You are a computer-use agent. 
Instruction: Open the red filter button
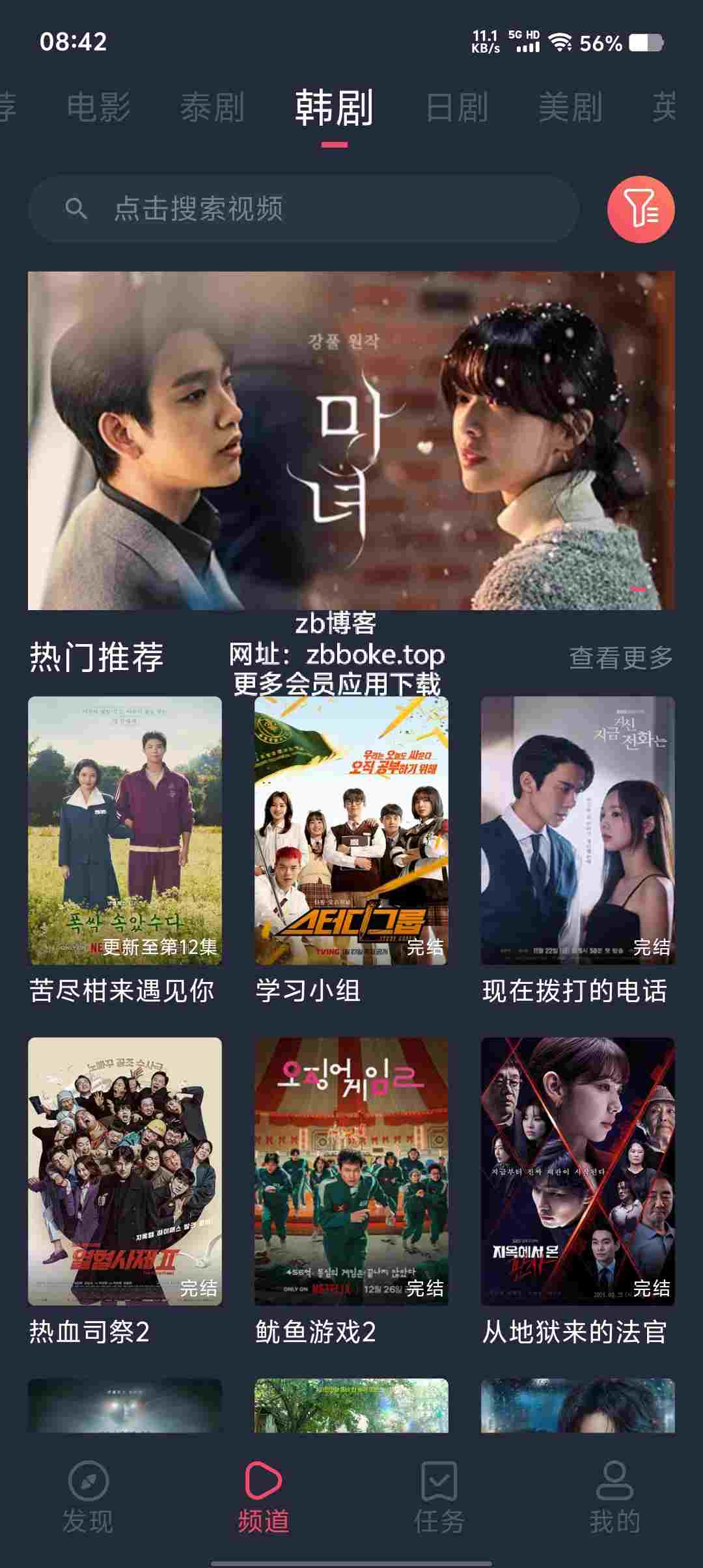pos(641,209)
